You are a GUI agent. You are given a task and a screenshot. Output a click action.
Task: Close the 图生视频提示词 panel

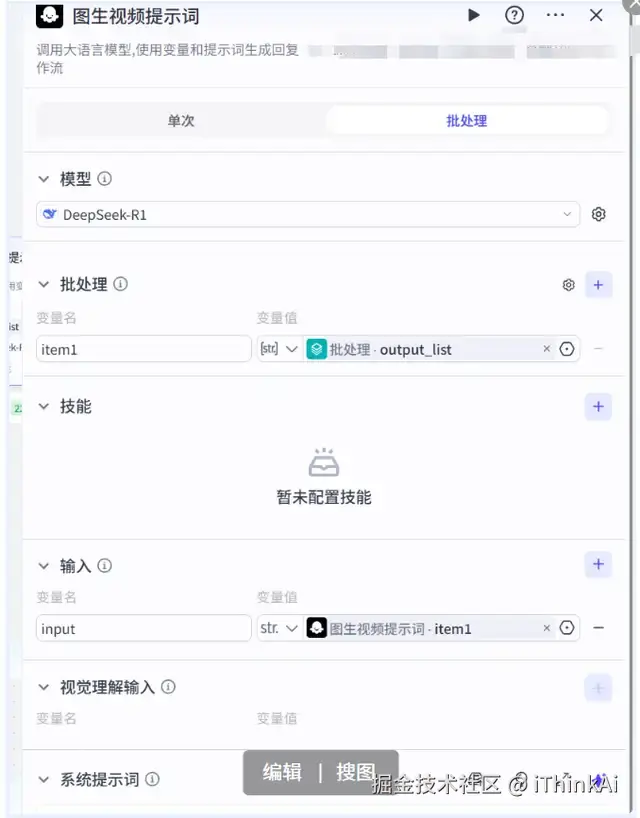tap(596, 15)
